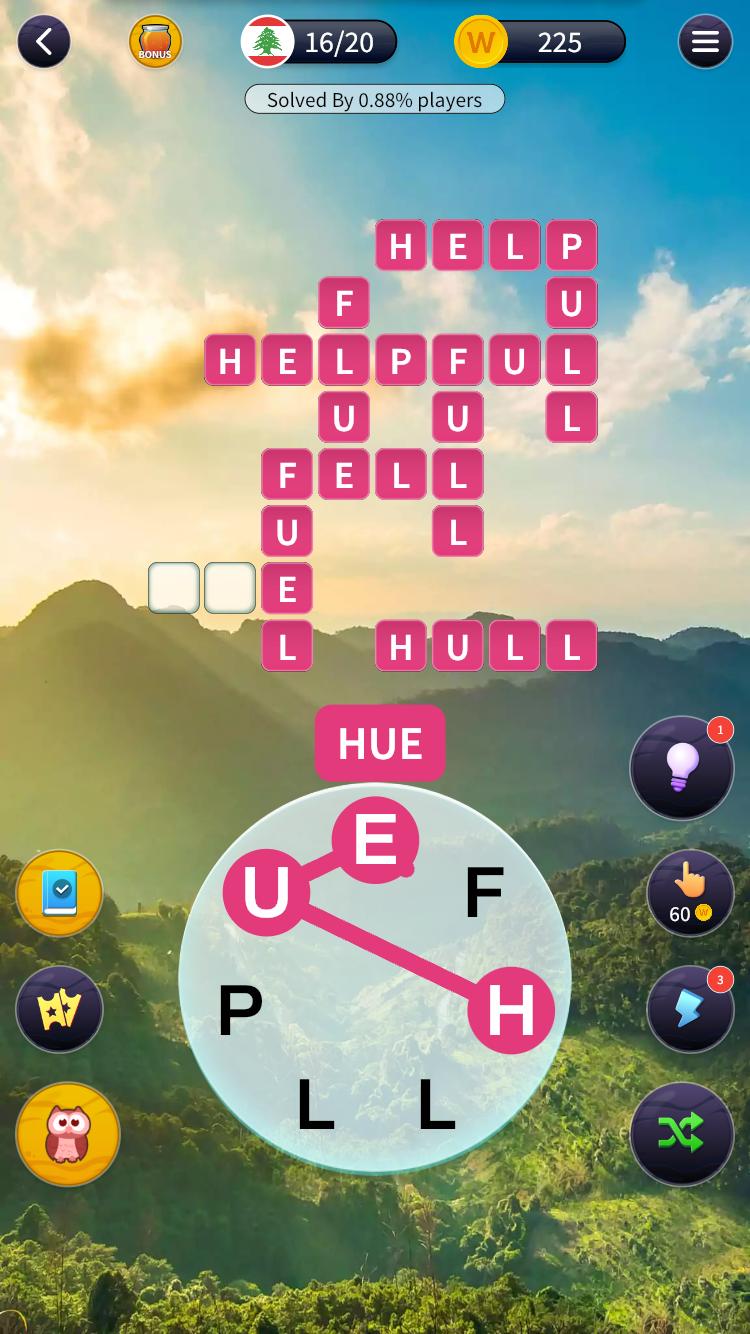Select letter P in the wheel
The width and height of the screenshot is (750, 1334).
(x=240, y=1010)
